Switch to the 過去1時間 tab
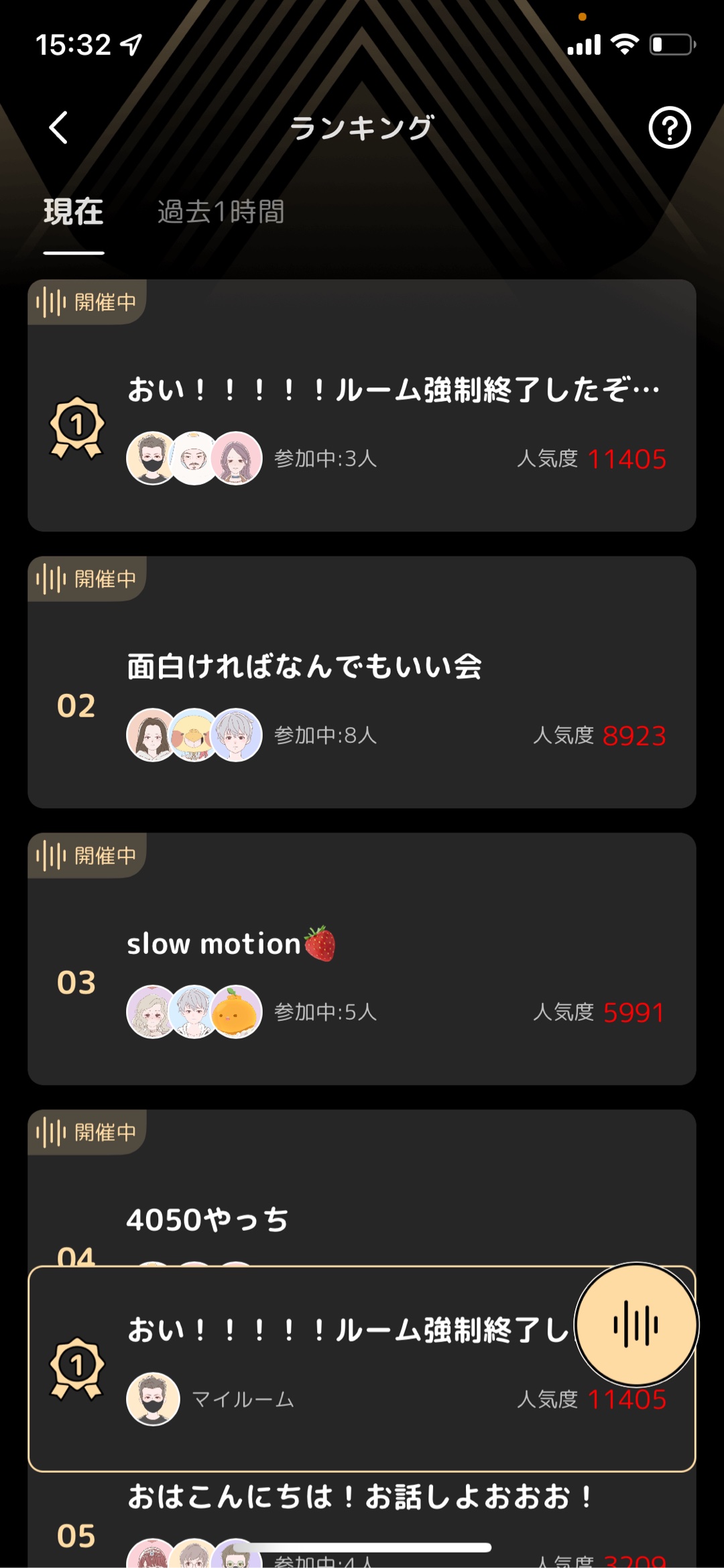724x1568 pixels. tap(221, 213)
